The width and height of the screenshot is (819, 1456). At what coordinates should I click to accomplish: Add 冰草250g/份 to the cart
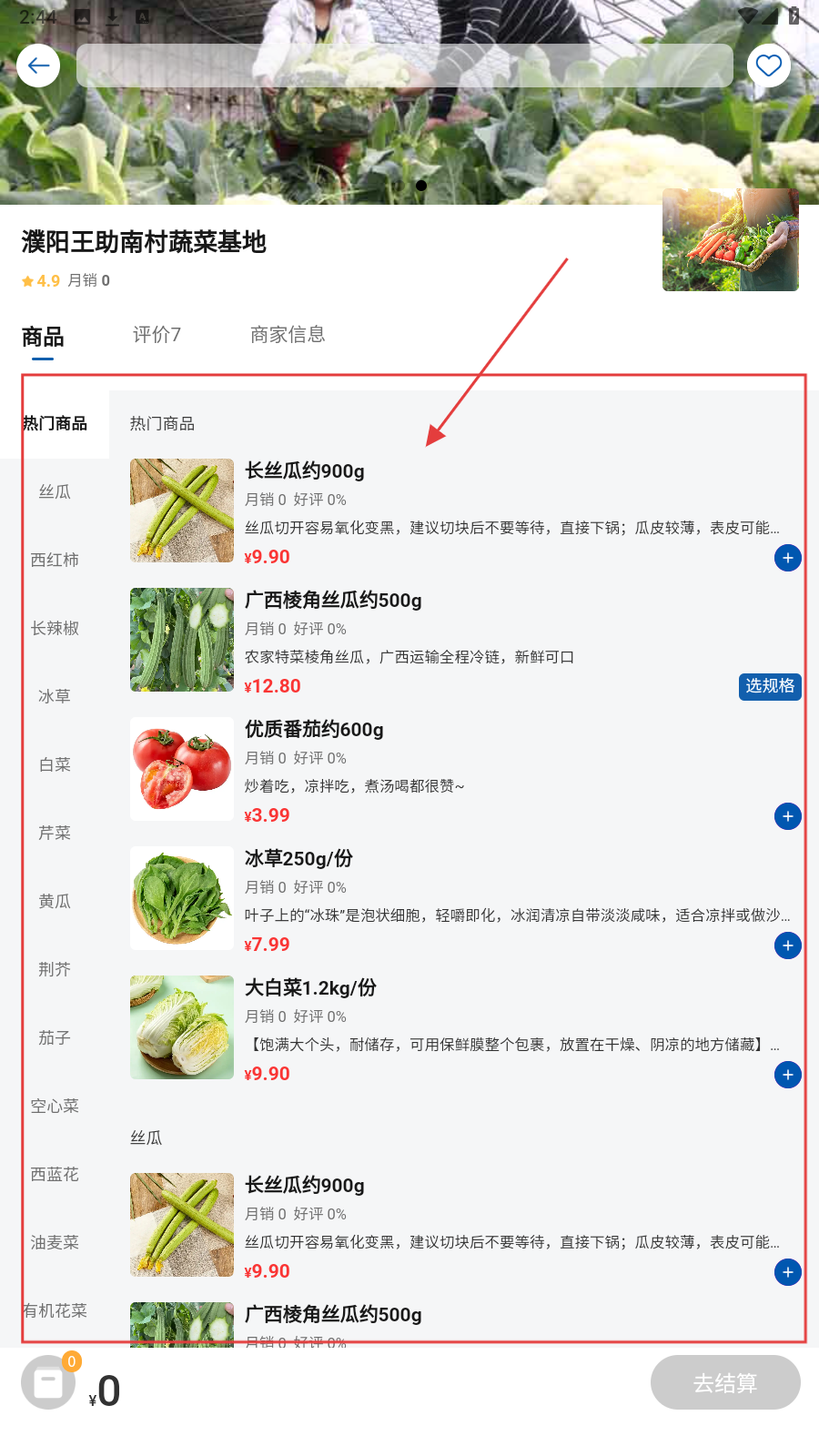[787, 945]
